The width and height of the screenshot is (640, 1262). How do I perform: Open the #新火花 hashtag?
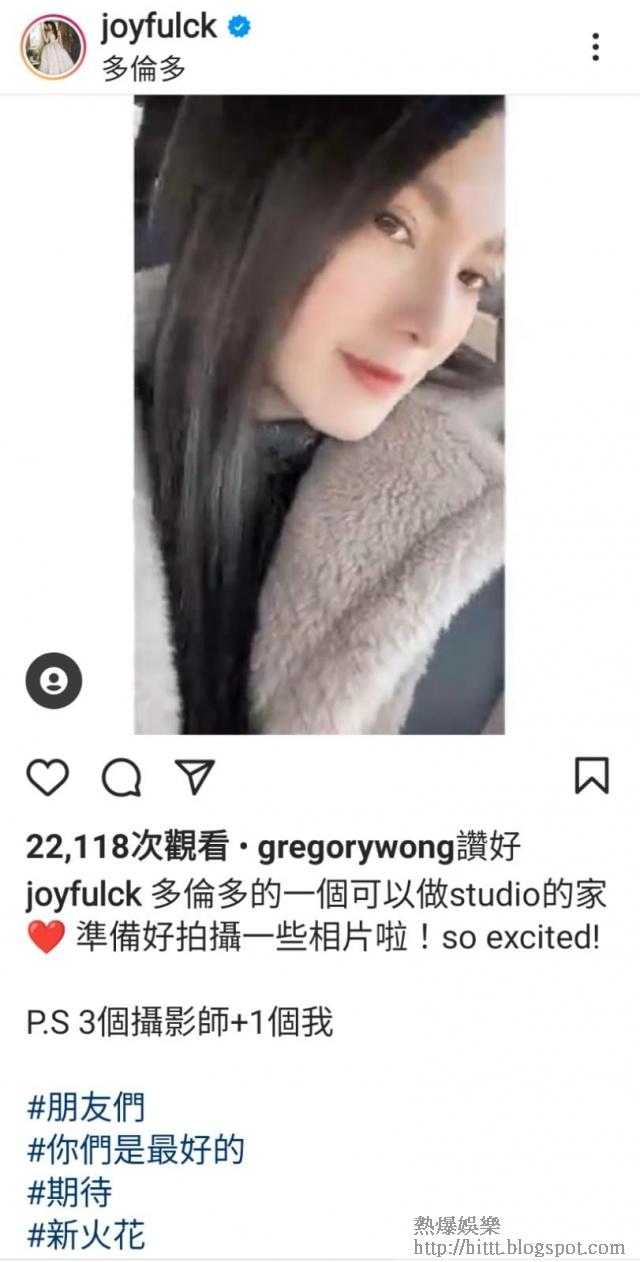click(86, 1235)
